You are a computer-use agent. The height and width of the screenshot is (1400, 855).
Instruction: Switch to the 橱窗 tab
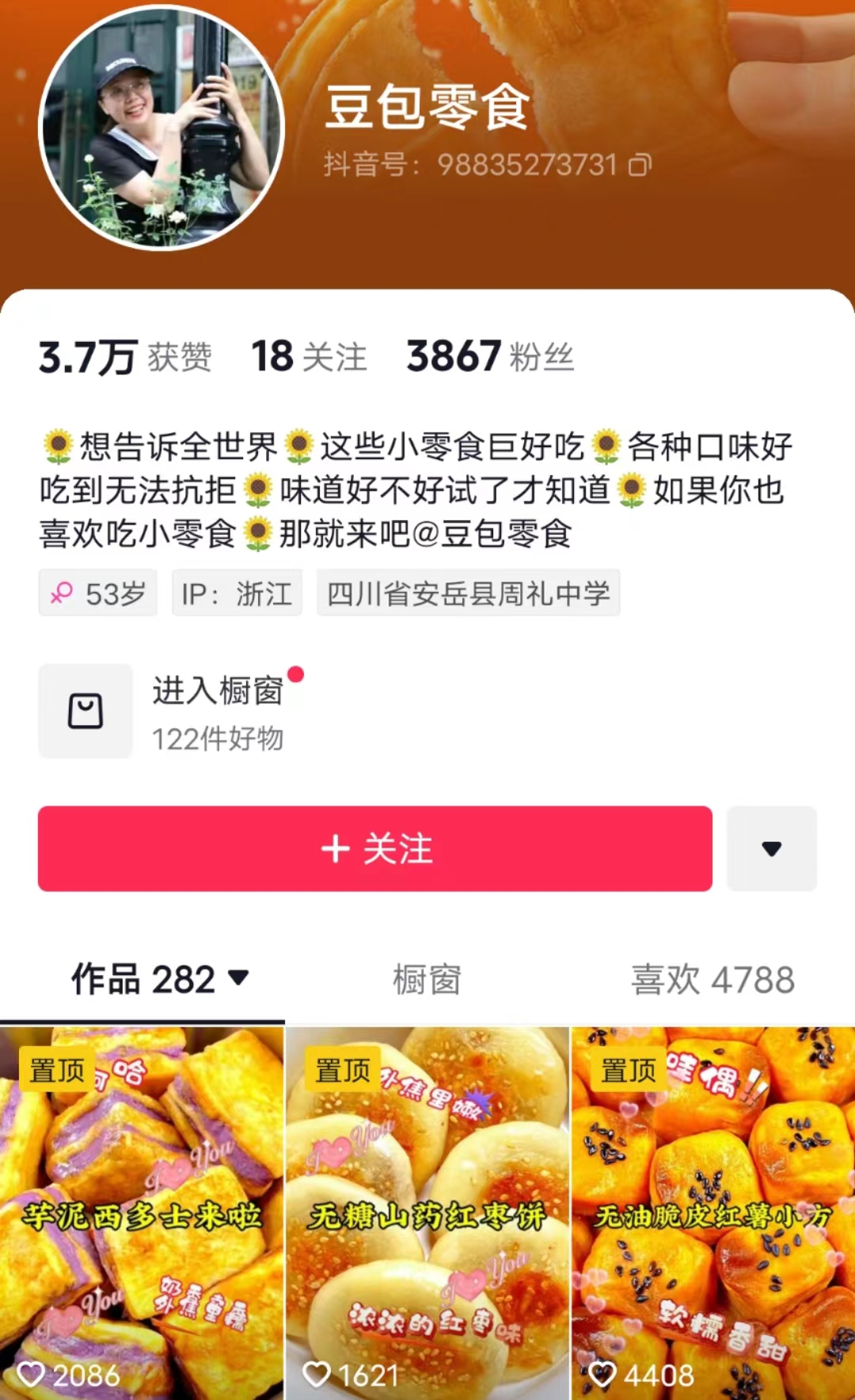click(x=427, y=980)
